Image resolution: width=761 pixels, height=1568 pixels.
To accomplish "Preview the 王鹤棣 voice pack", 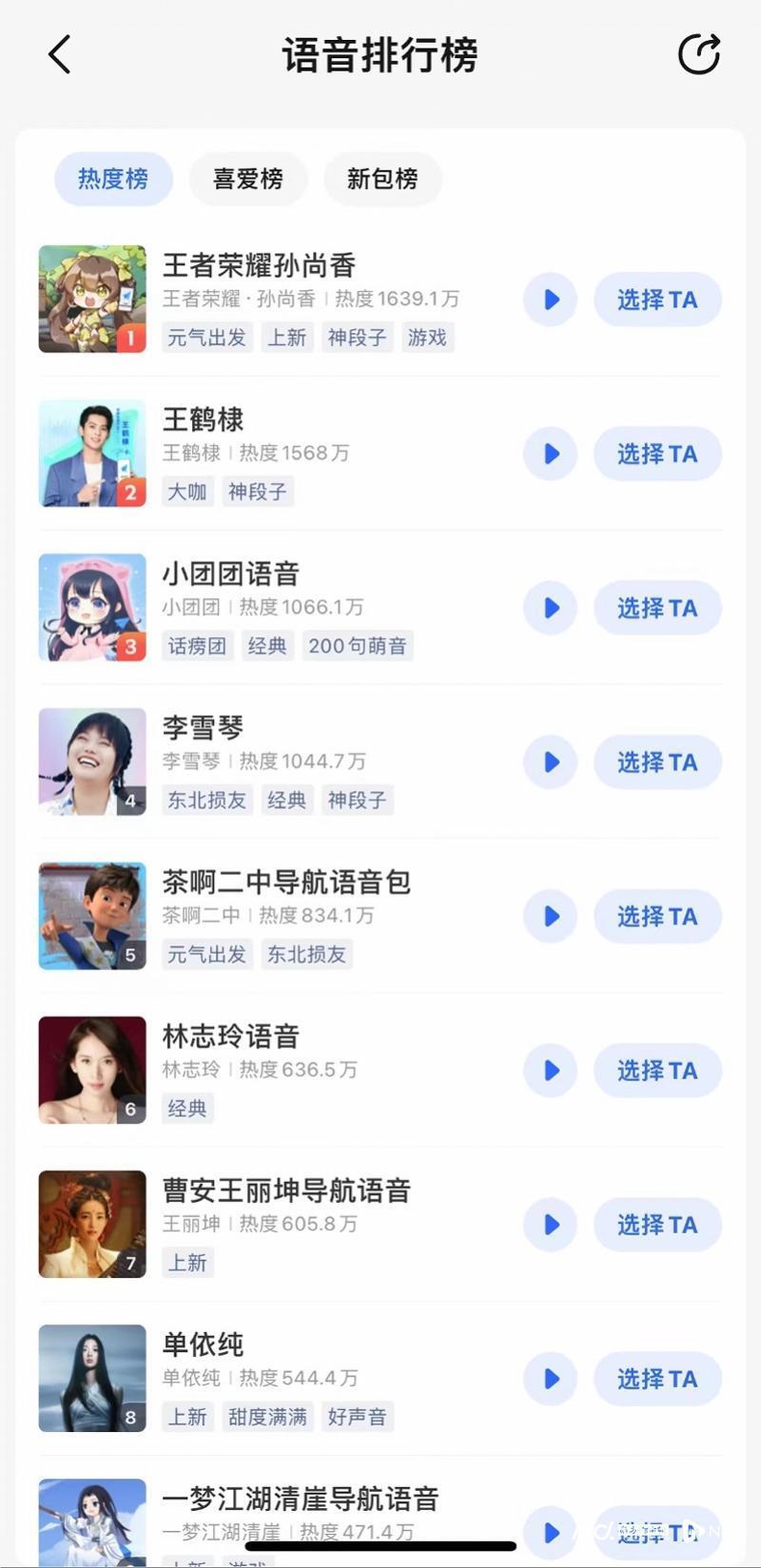I will coord(551,454).
